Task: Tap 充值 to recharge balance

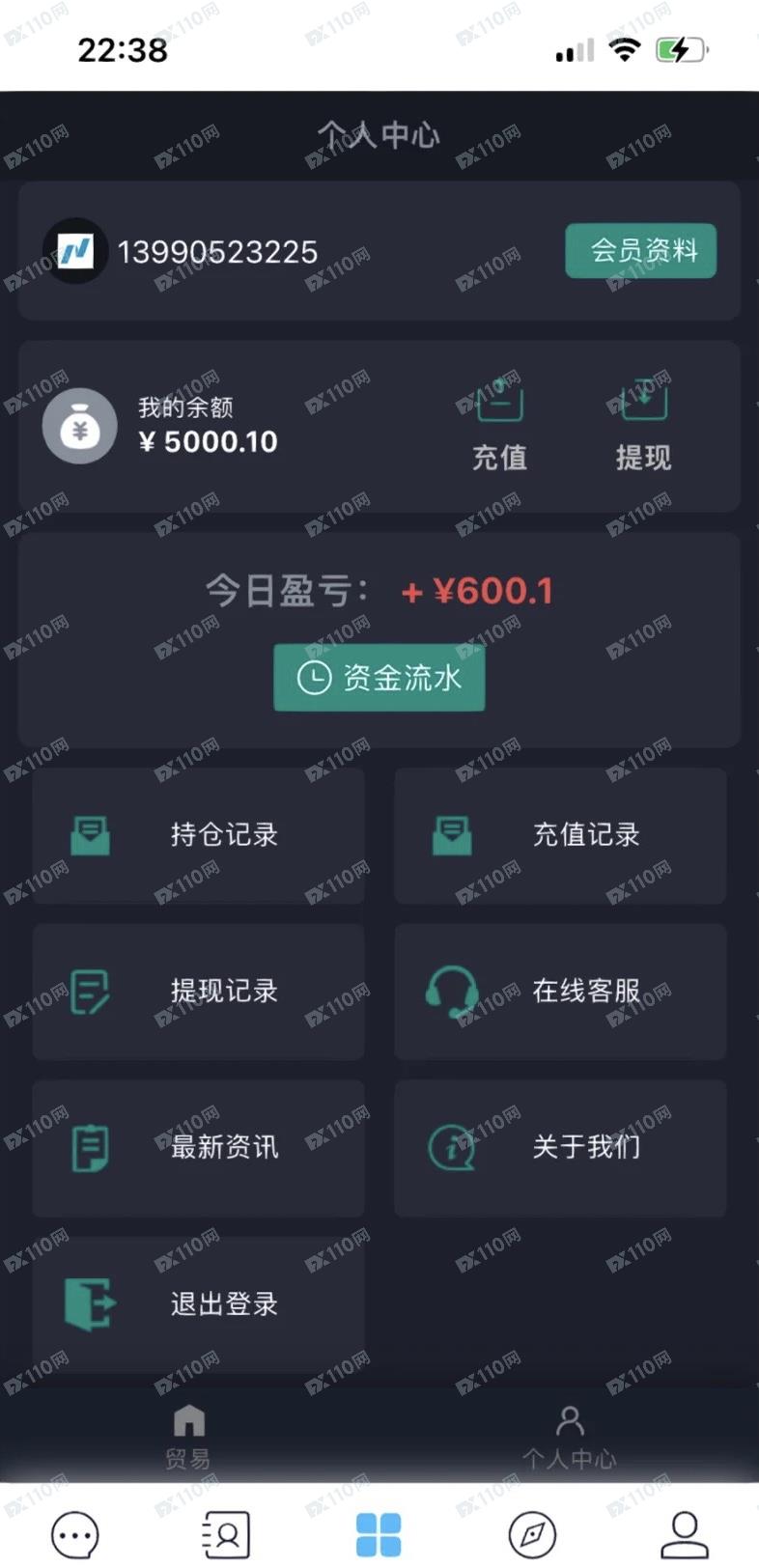Action: [x=499, y=424]
